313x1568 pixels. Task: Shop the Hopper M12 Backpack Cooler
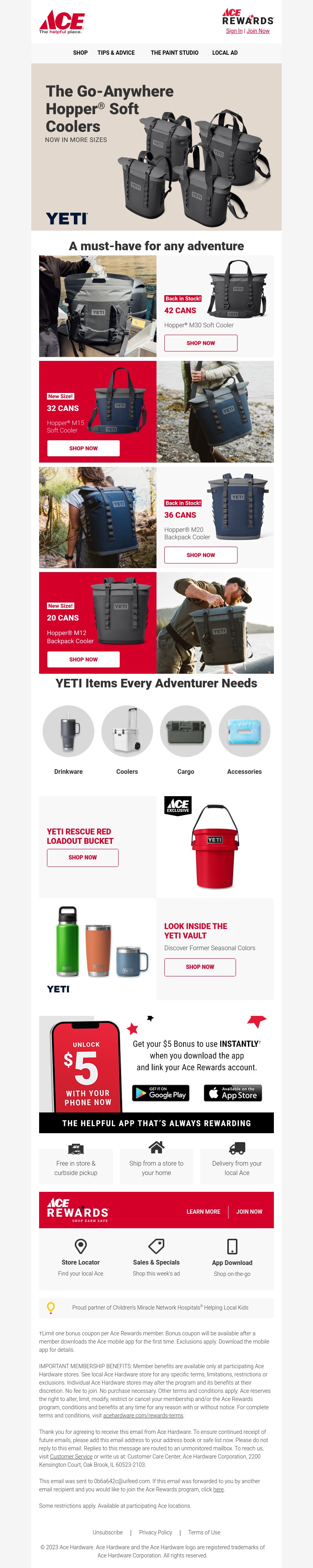pyautogui.click(x=83, y=660)
